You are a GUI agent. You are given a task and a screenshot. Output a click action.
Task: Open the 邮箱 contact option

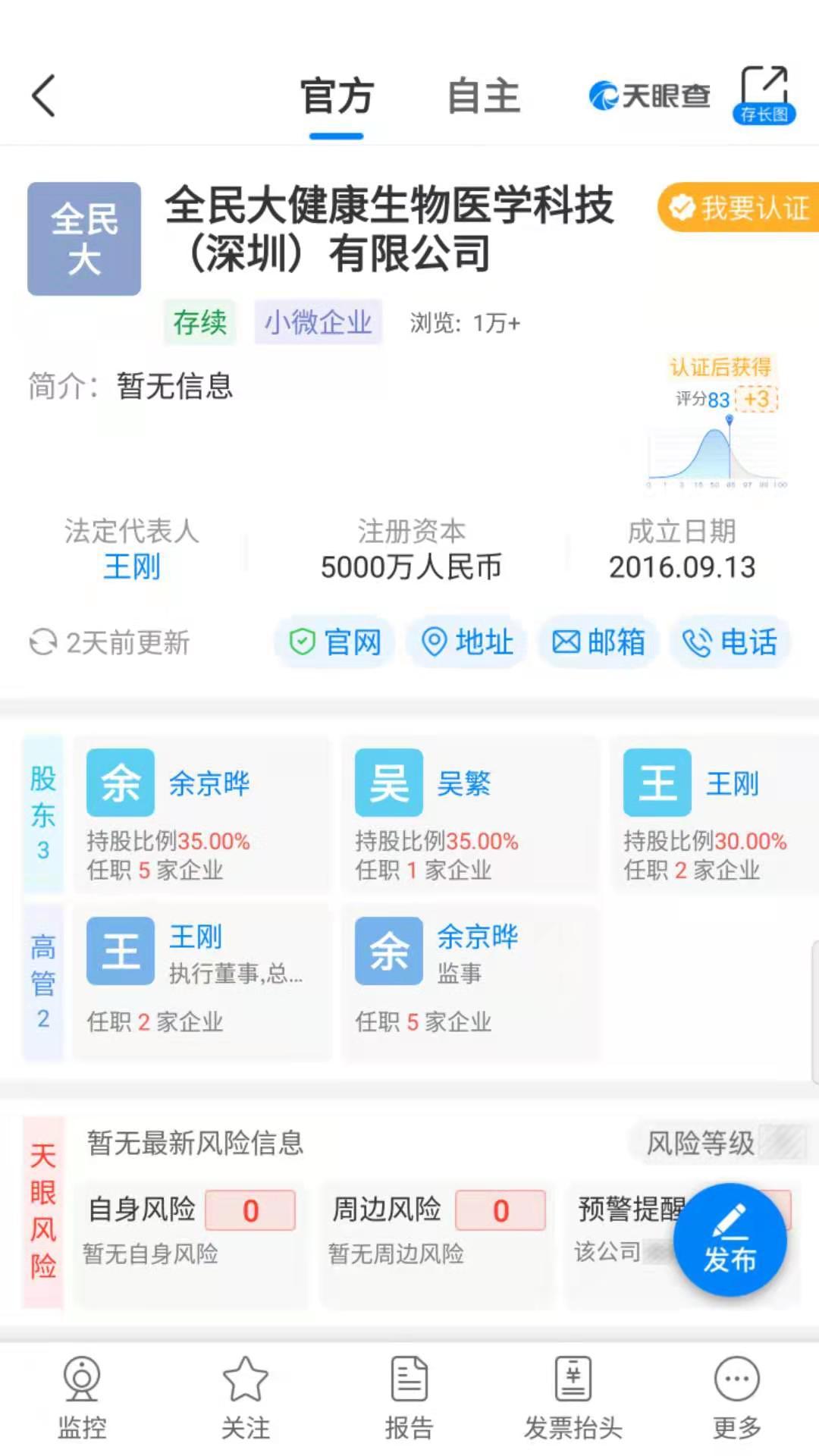coord(598,642)
